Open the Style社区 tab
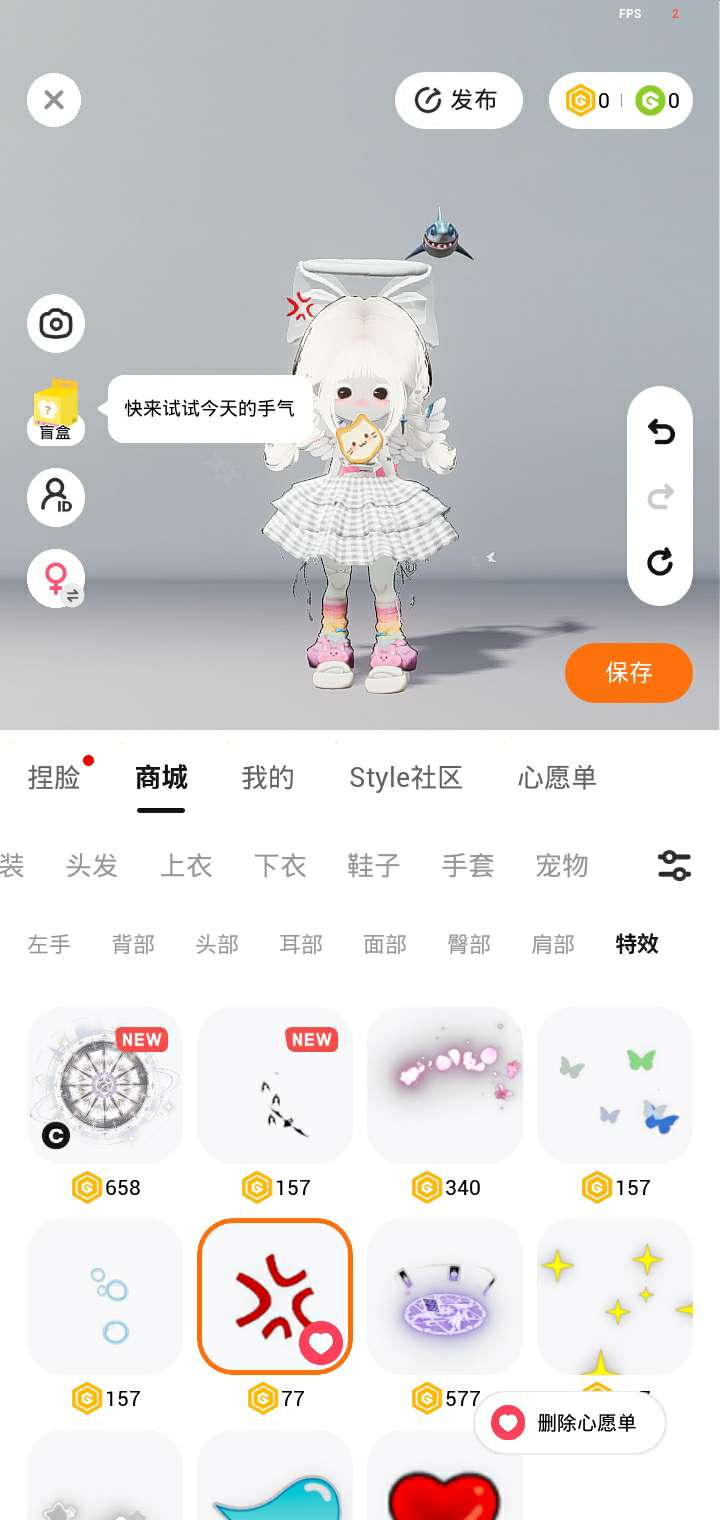 tap(406, 778)
